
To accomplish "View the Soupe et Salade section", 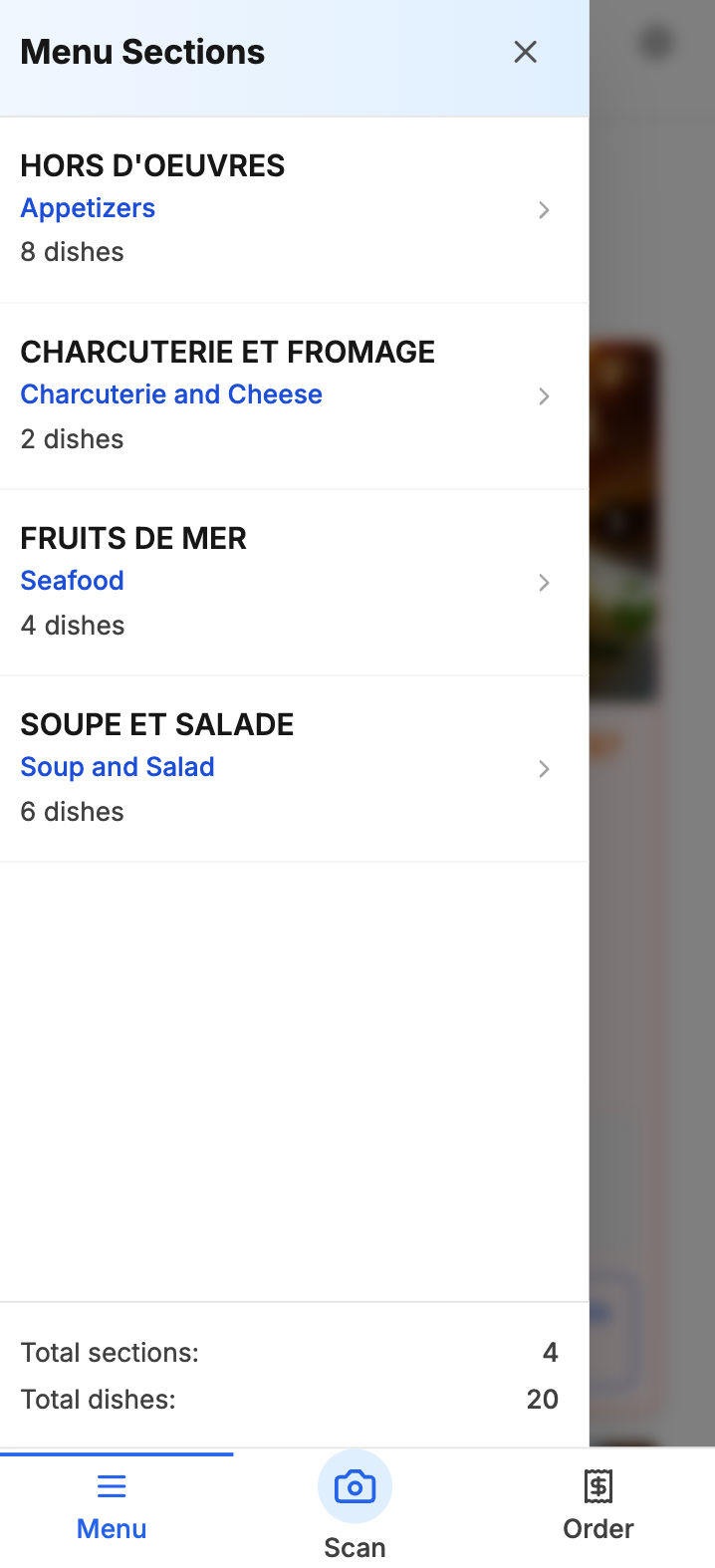I will (x=294, y=768).
